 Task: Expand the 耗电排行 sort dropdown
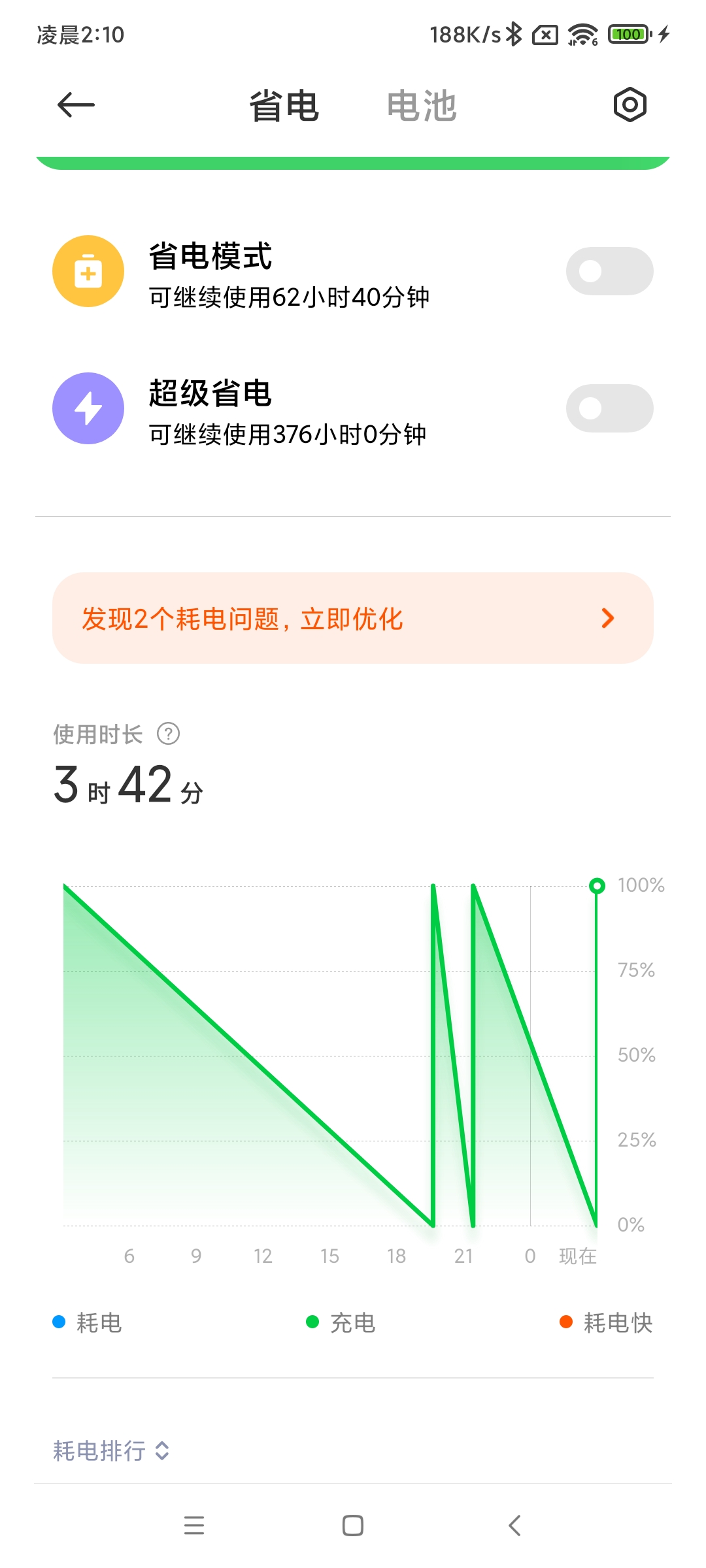coord(111,1450)
